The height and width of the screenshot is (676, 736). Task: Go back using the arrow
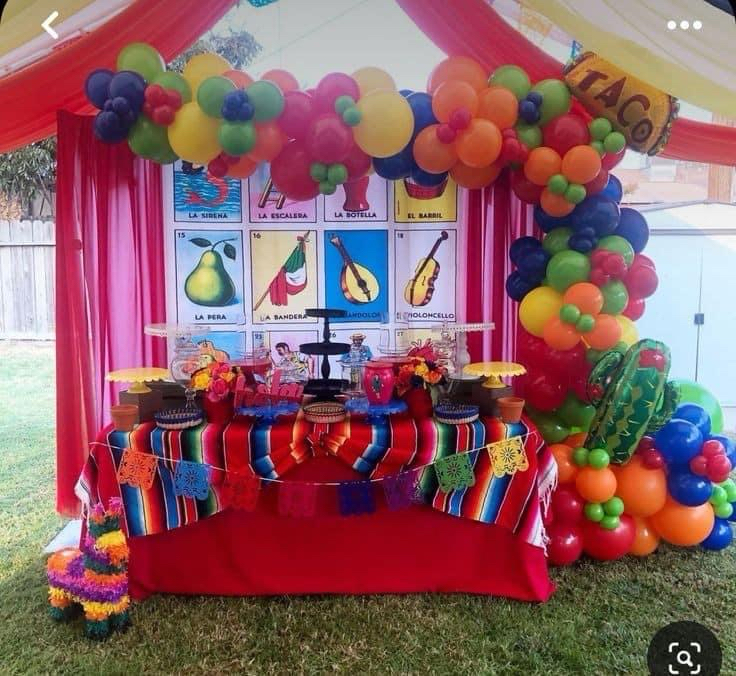[x=50, y=25]
